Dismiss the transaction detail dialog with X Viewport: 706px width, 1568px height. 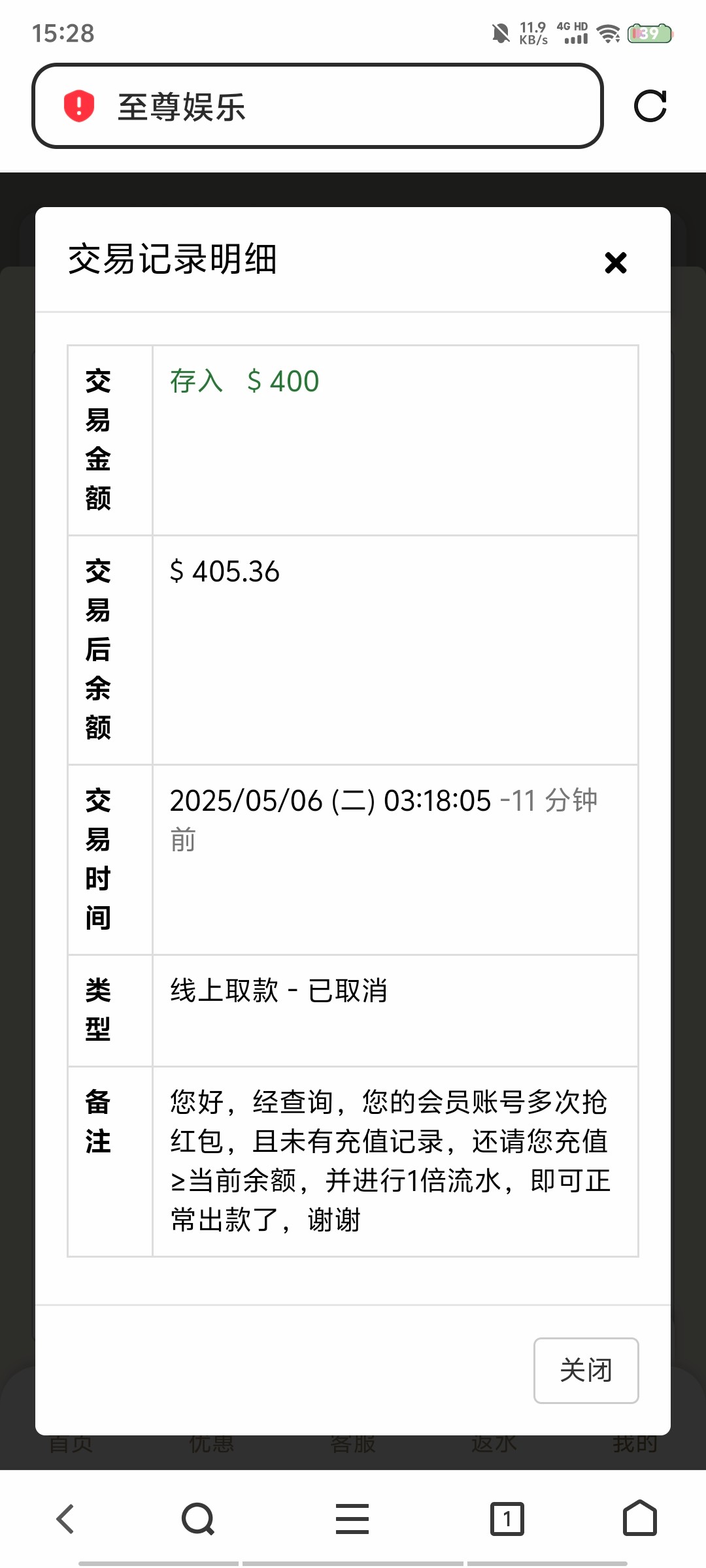pos(616,263)
